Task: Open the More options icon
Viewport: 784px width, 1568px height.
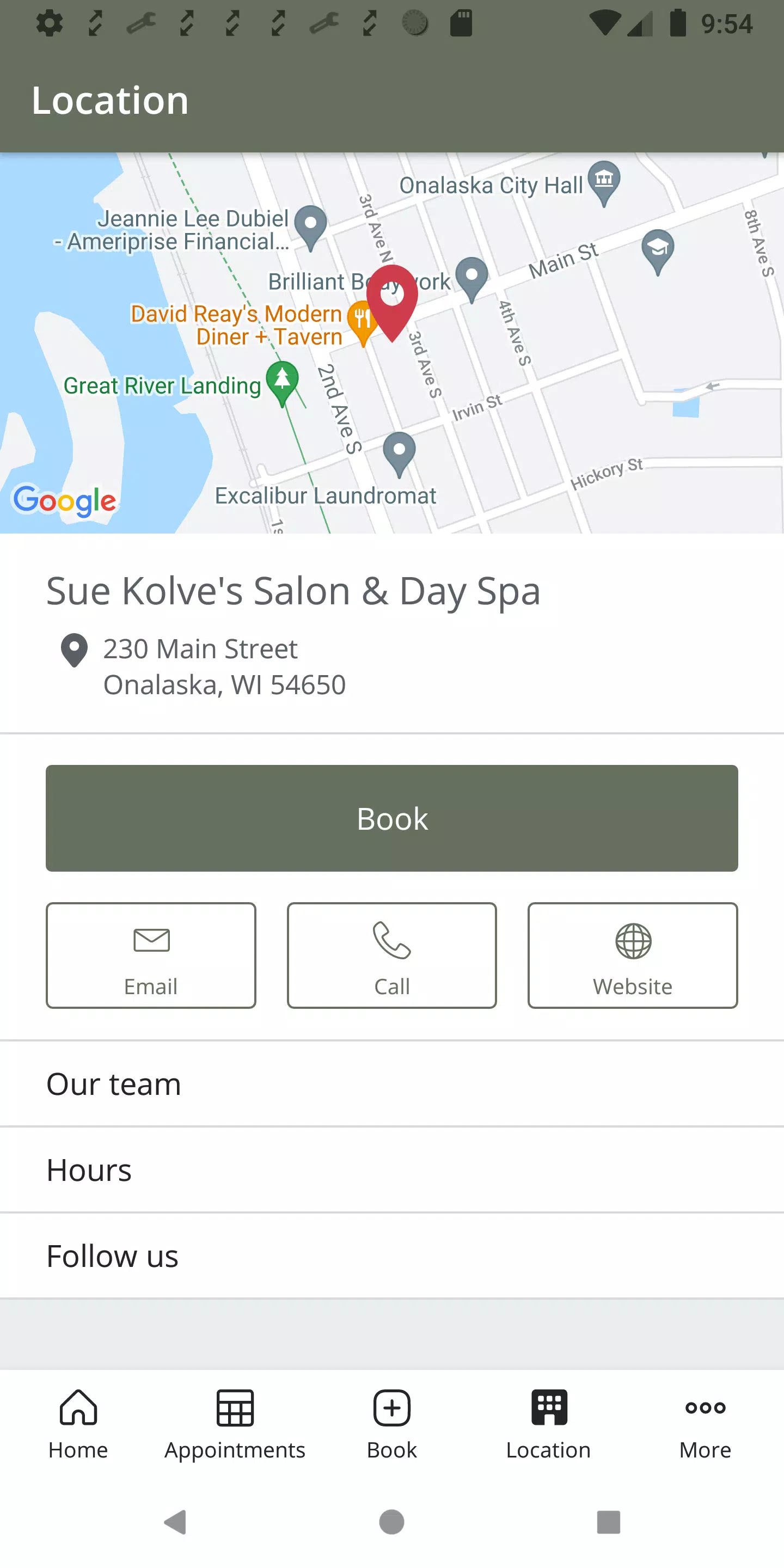Action: click(x=705, y=1408)
